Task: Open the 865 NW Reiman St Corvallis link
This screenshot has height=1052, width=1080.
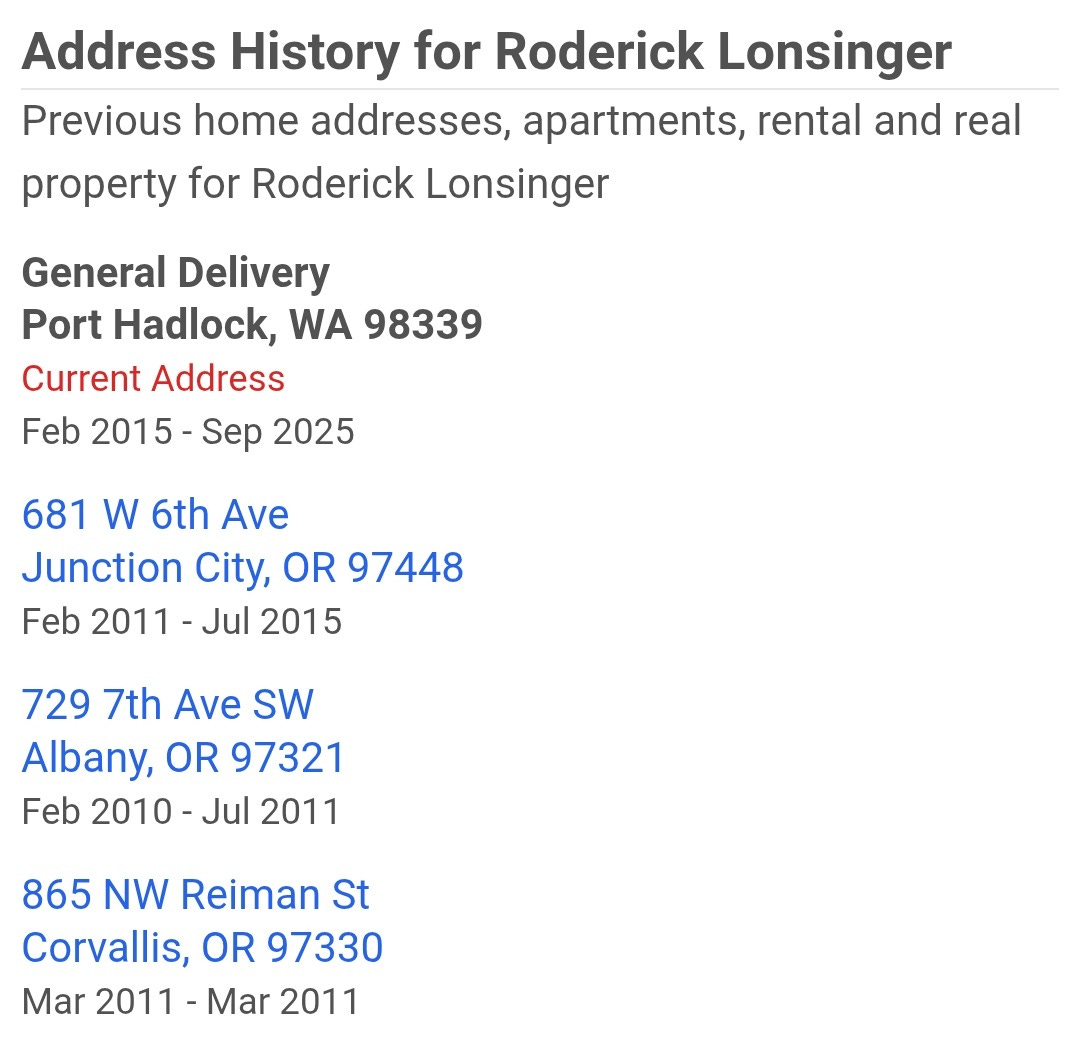Action: pos(195,896)
